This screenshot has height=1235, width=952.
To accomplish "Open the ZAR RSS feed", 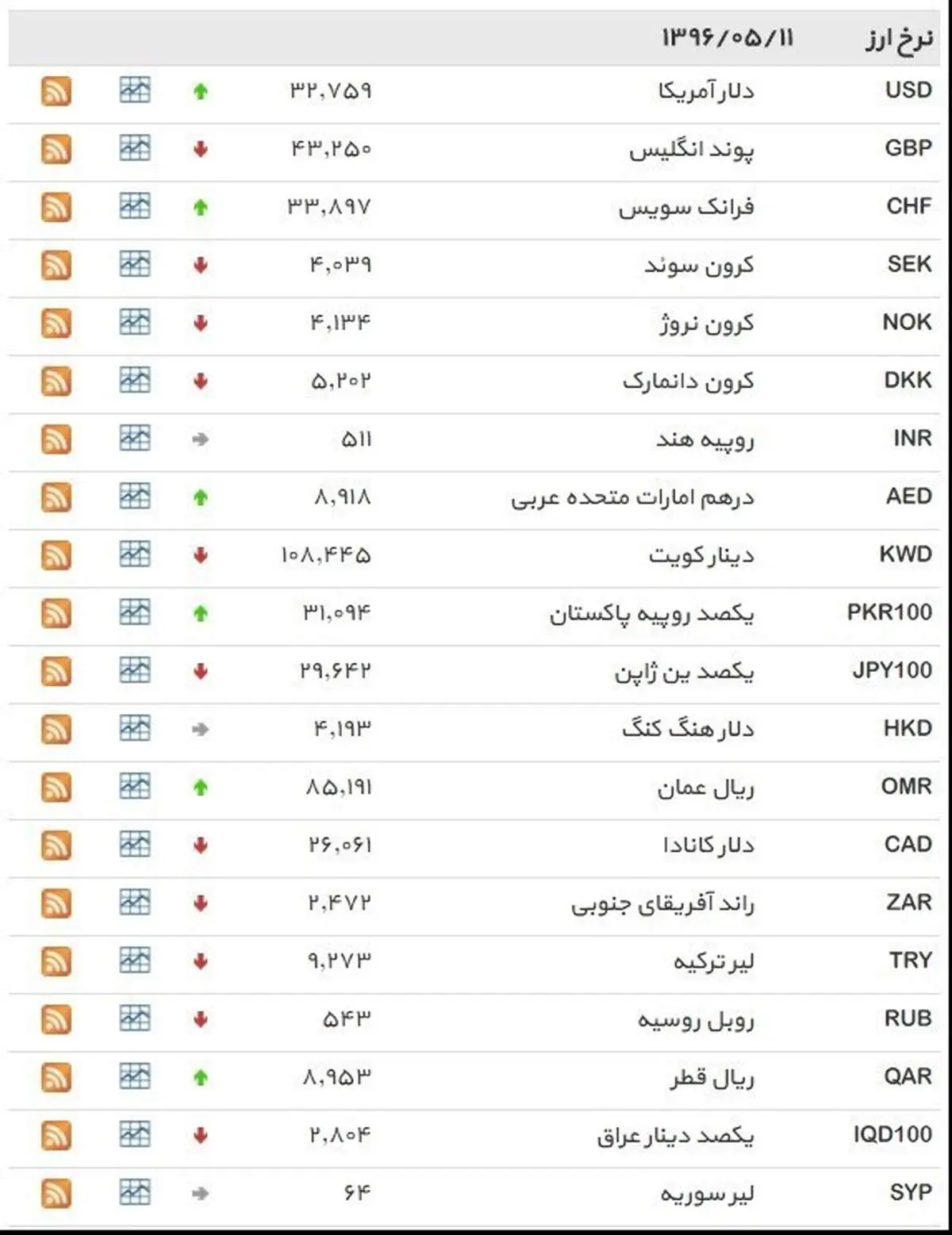I will pos(56,903).
